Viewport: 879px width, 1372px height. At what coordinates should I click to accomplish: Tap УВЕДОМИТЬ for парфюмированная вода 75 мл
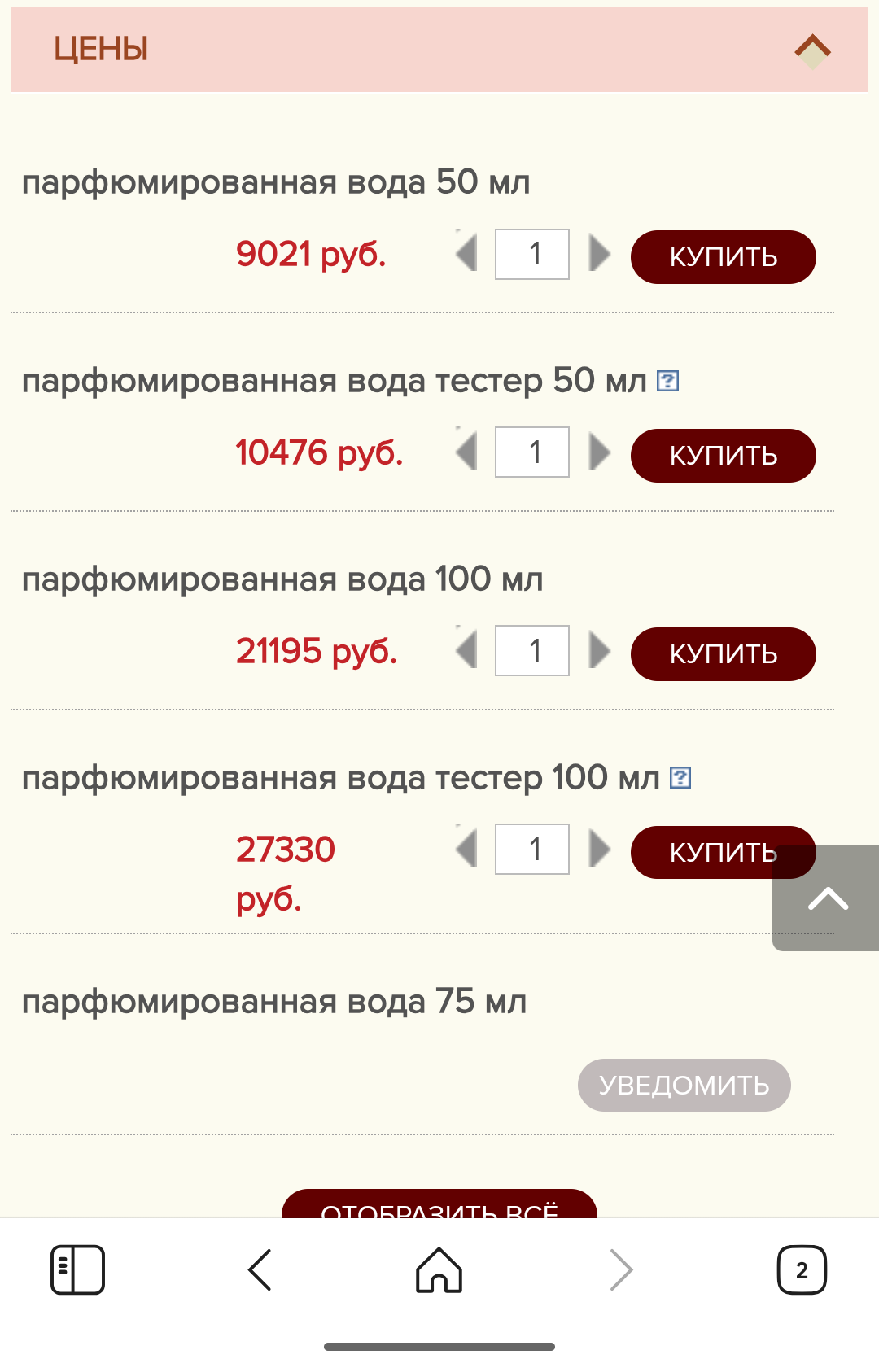point(684,1085)
